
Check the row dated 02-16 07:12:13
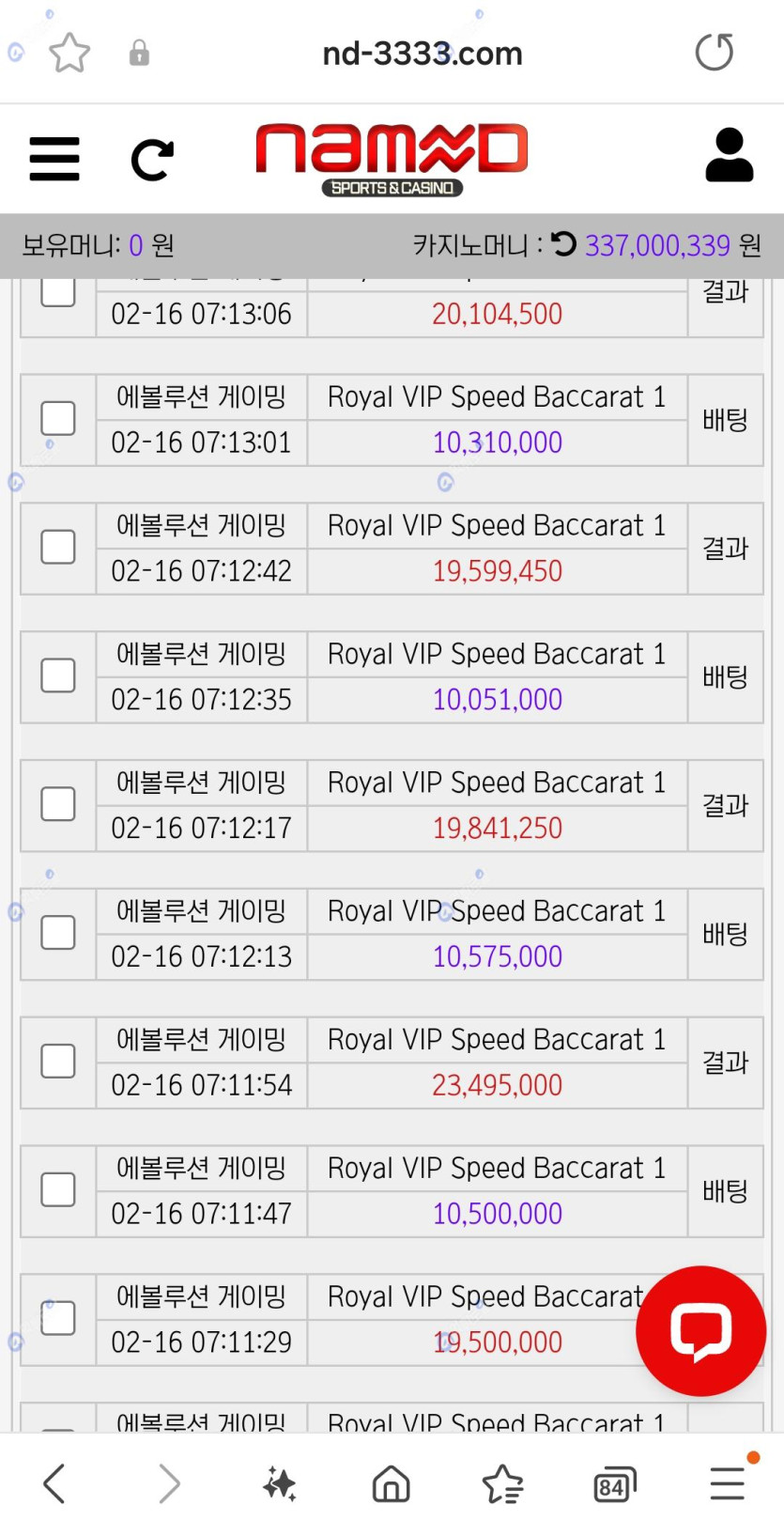58,933
